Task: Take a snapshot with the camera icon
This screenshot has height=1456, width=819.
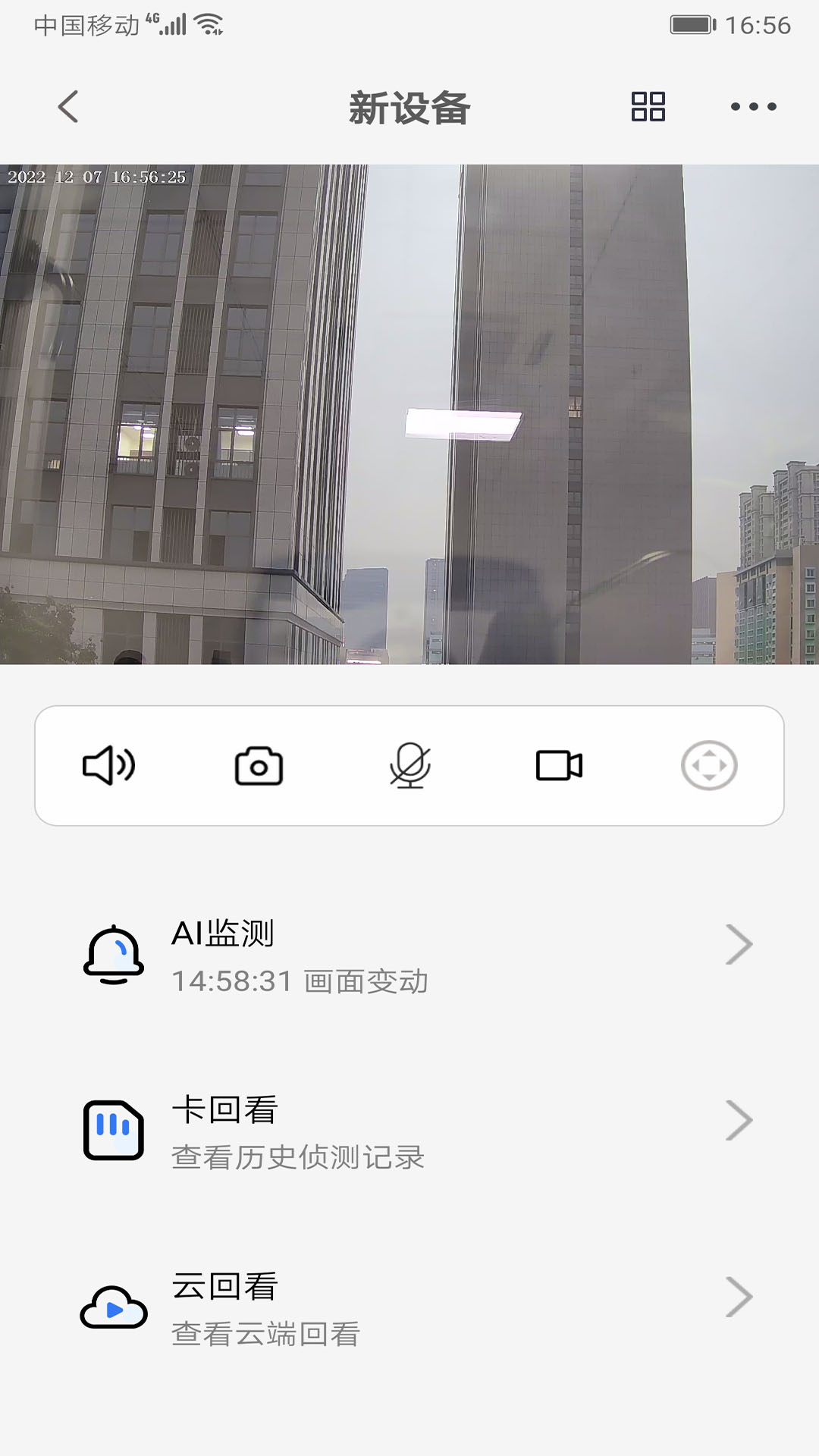Action: point(259,766)
